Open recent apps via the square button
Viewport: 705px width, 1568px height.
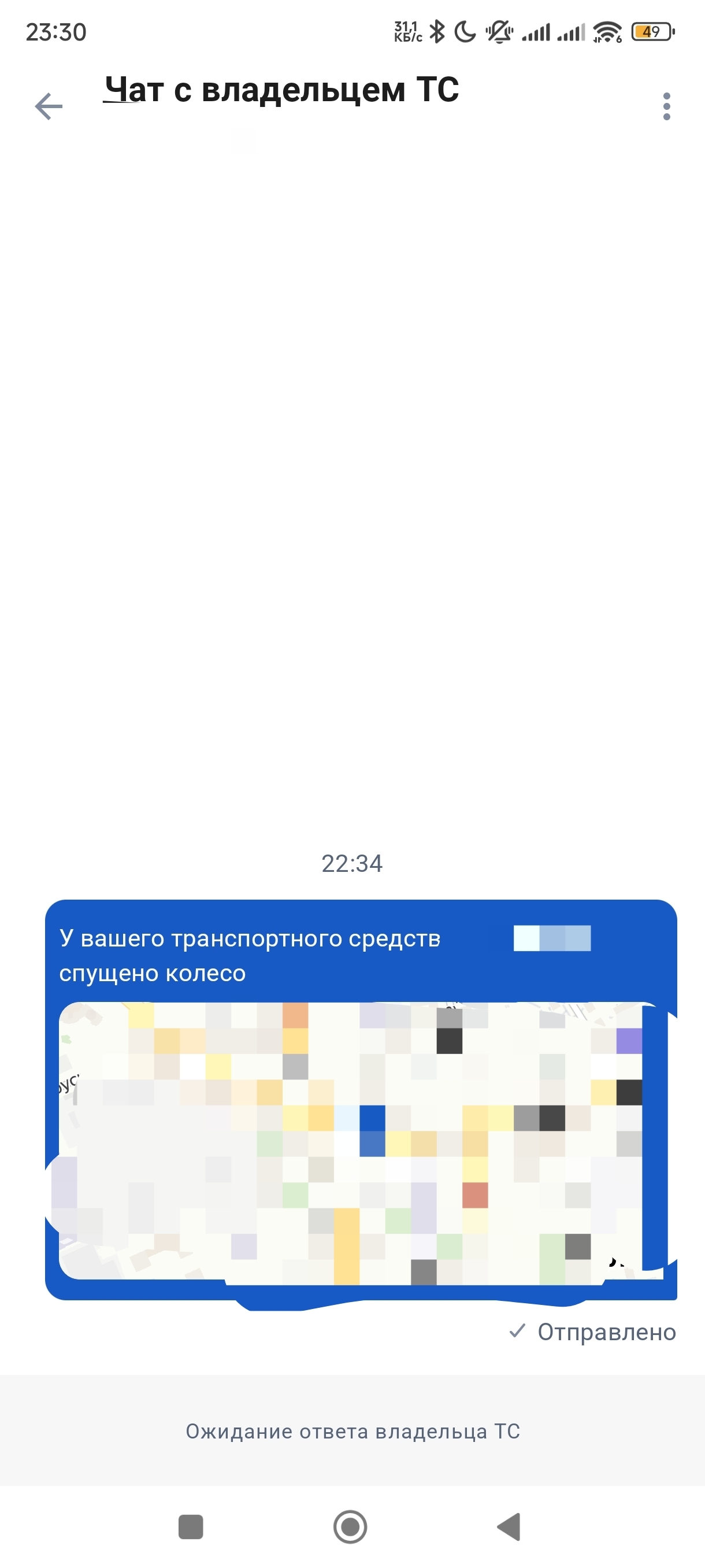click(190, 1526)
